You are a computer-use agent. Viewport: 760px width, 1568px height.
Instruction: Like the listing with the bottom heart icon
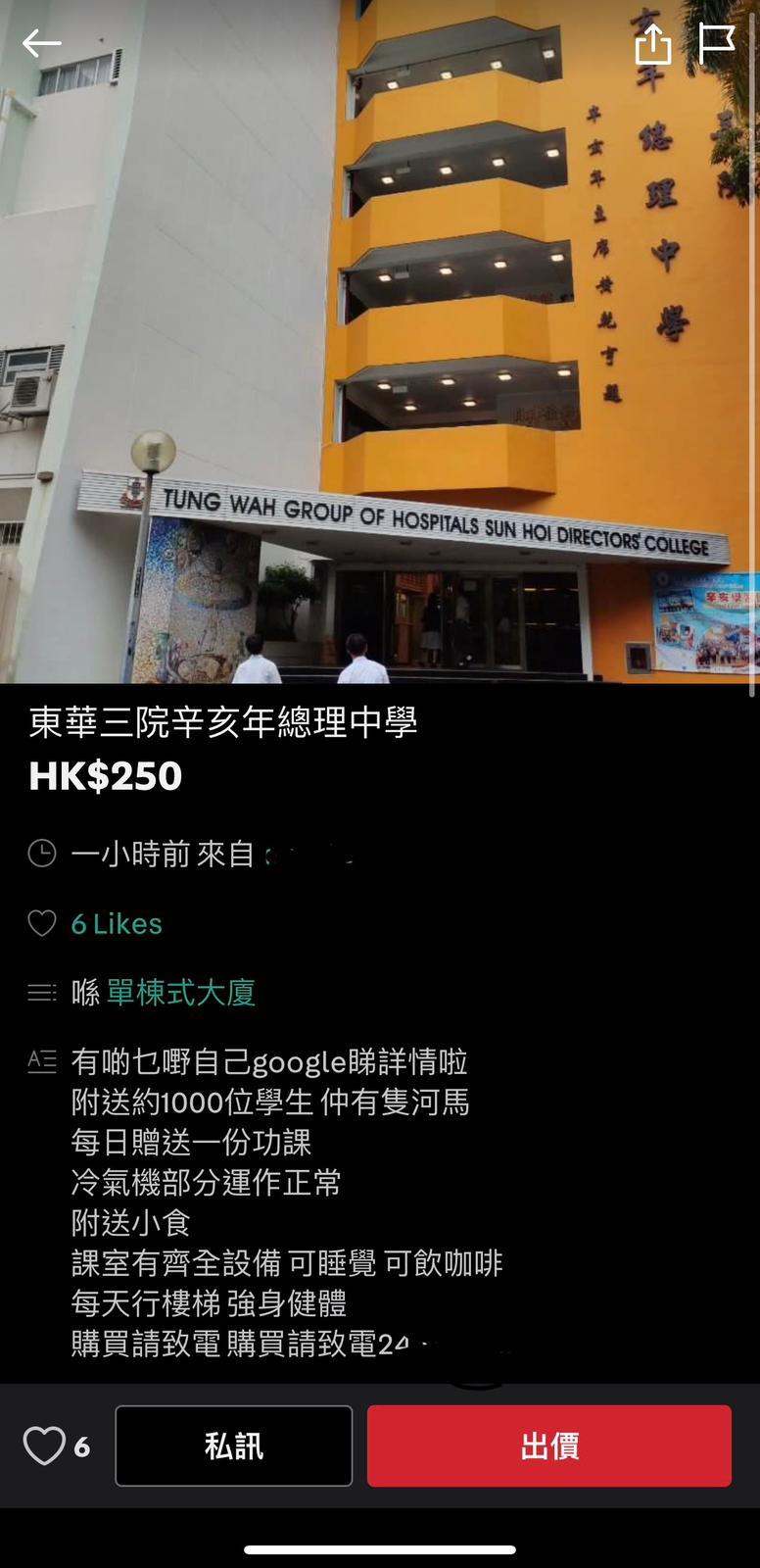point(44,1446)
